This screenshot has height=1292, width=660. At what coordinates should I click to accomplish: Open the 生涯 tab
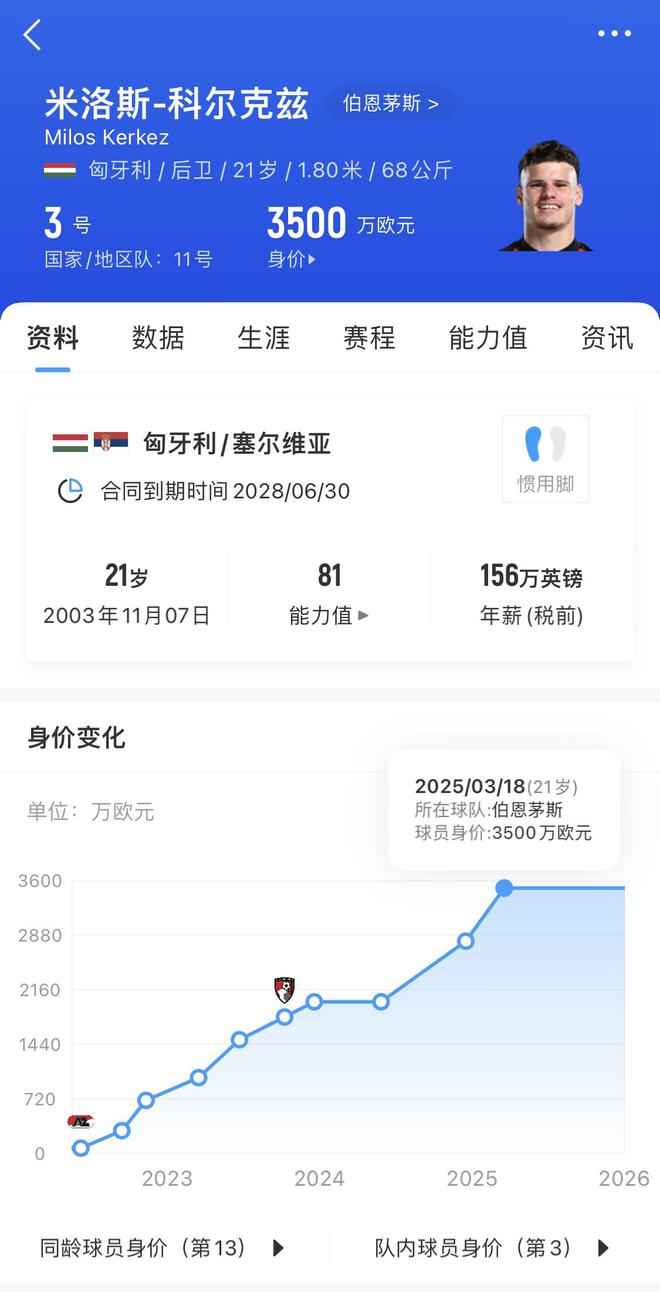(x=264, y=338)
